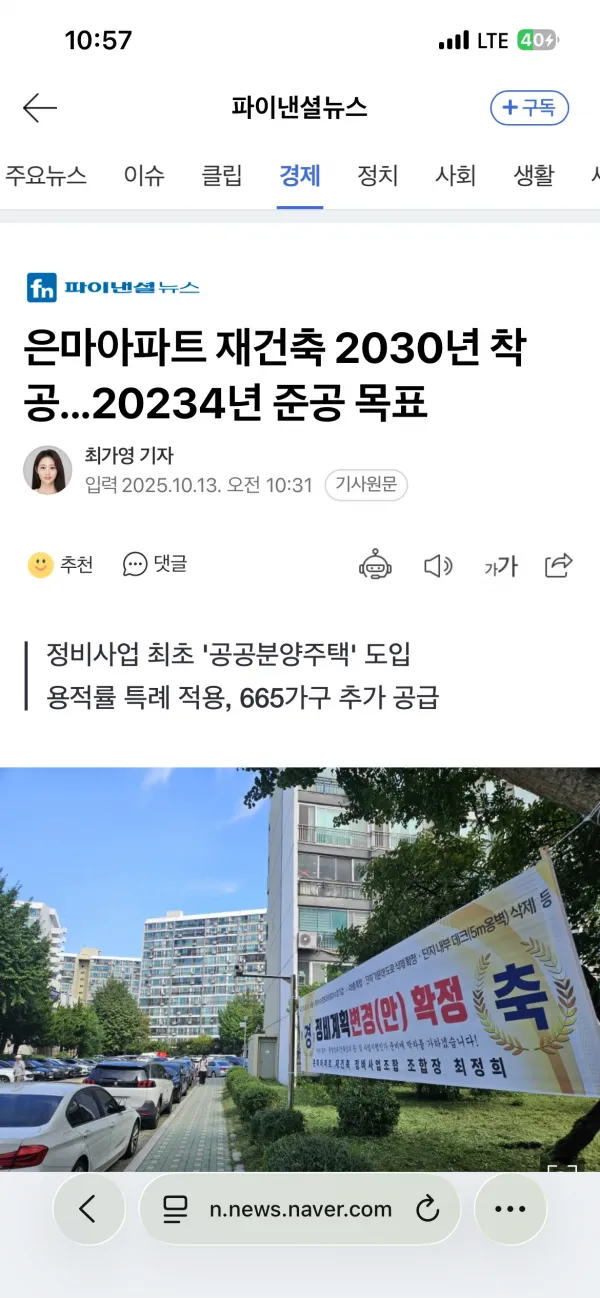The image size is (600, 1298).
Task: Select the 정치 tab
Action: (x=378, y=176)
